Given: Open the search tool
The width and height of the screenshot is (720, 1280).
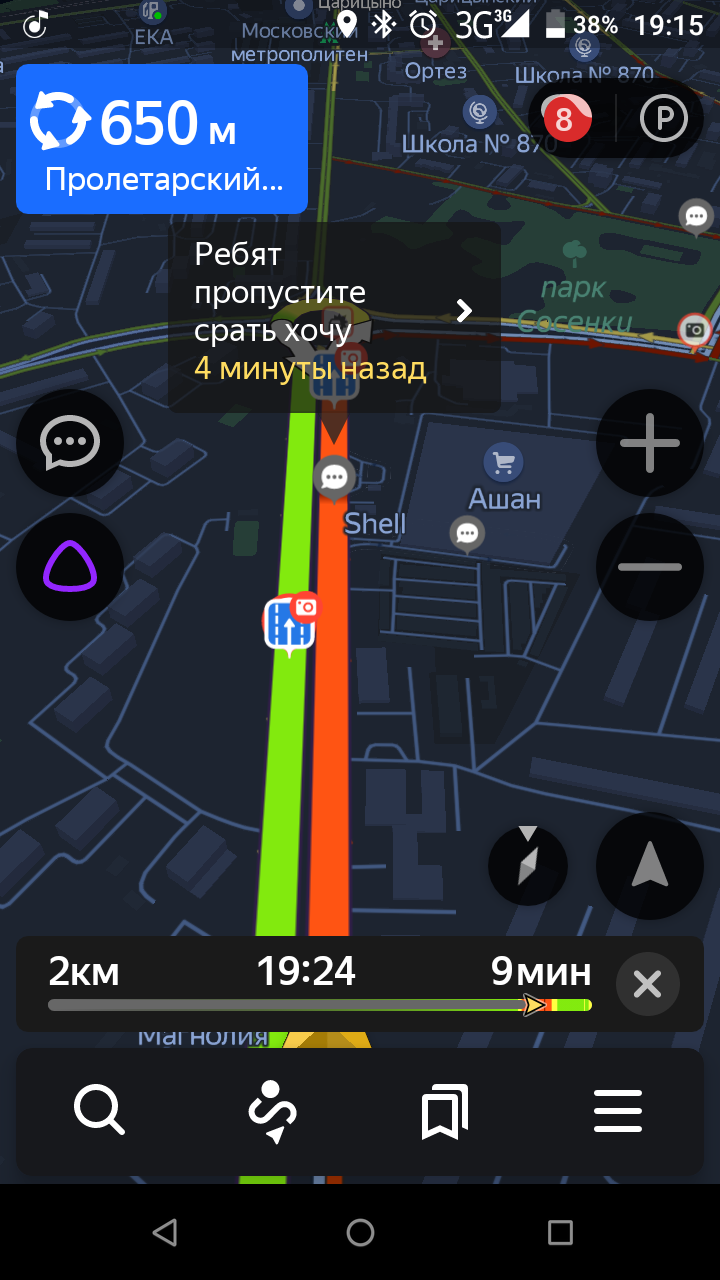Looking at the screenshot, I should pos(99,1110).
